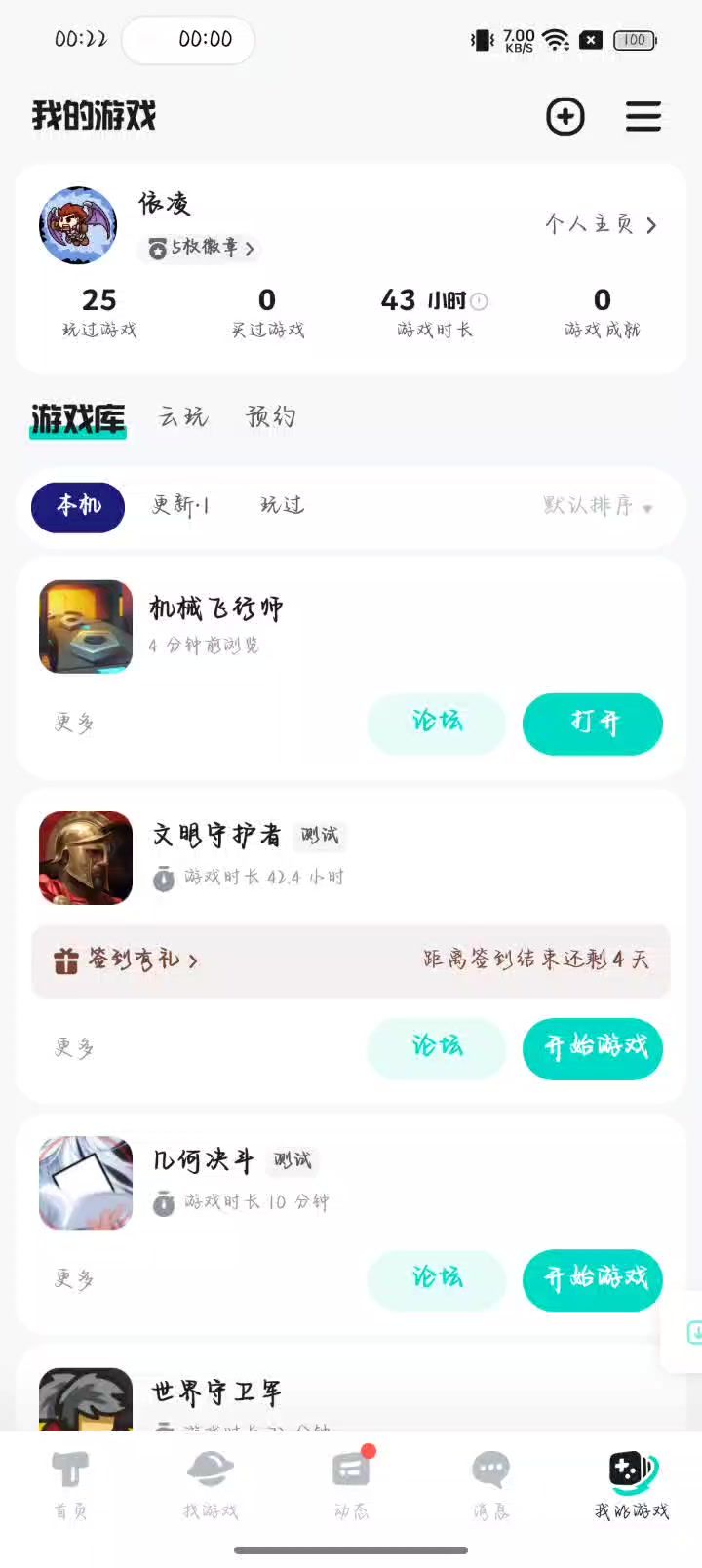702x1568 pixels.
Task: Start 几何决斗 with 开始游戏
Action: pyautogui.click(x=593, y=1279)
